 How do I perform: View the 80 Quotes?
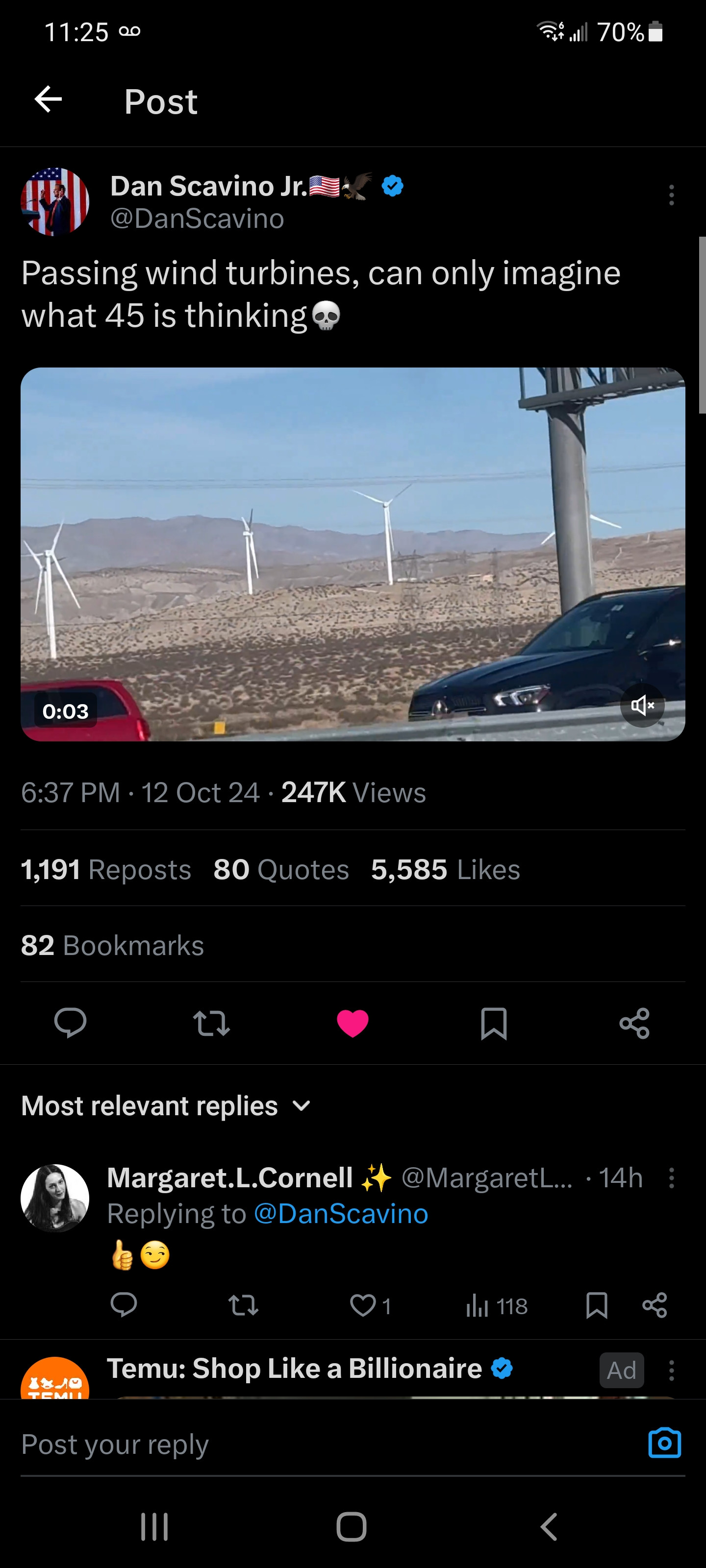point(281,869)
